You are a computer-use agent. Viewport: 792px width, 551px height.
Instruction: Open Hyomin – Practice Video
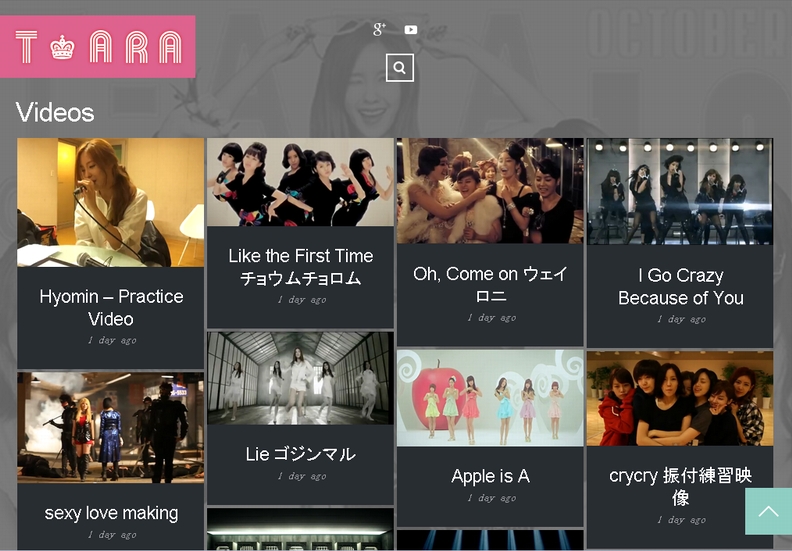click(x=111, y=307)
